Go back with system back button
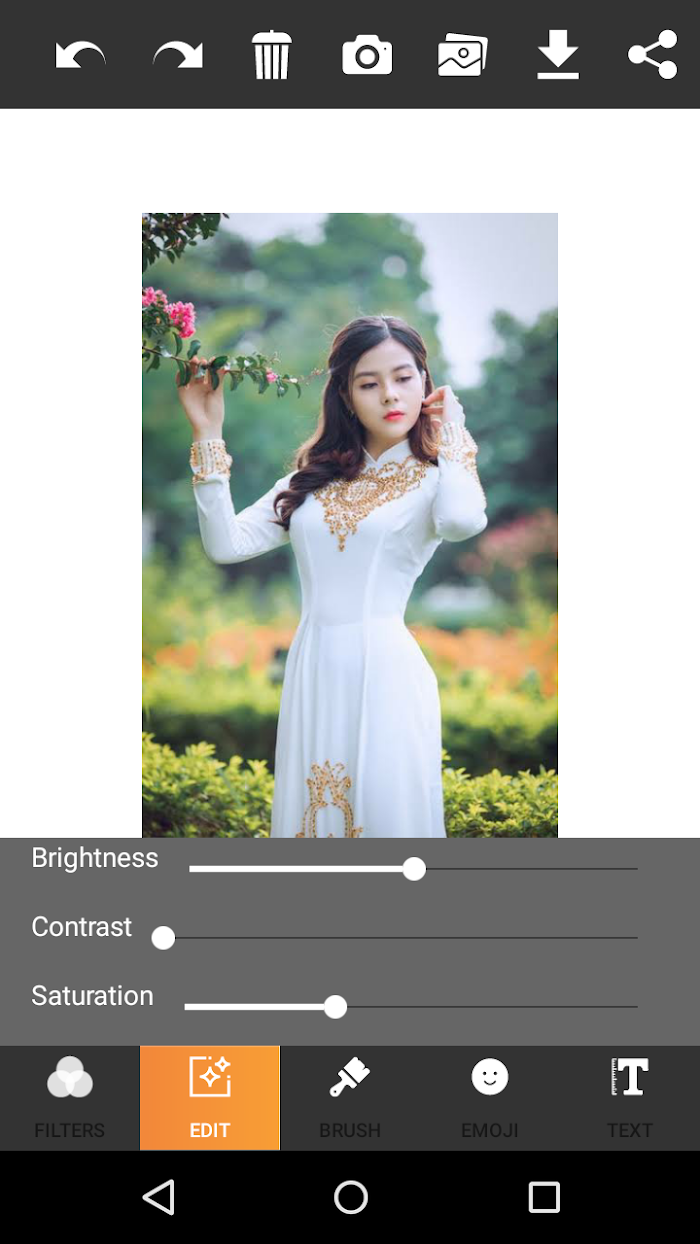 point(159,1197)
